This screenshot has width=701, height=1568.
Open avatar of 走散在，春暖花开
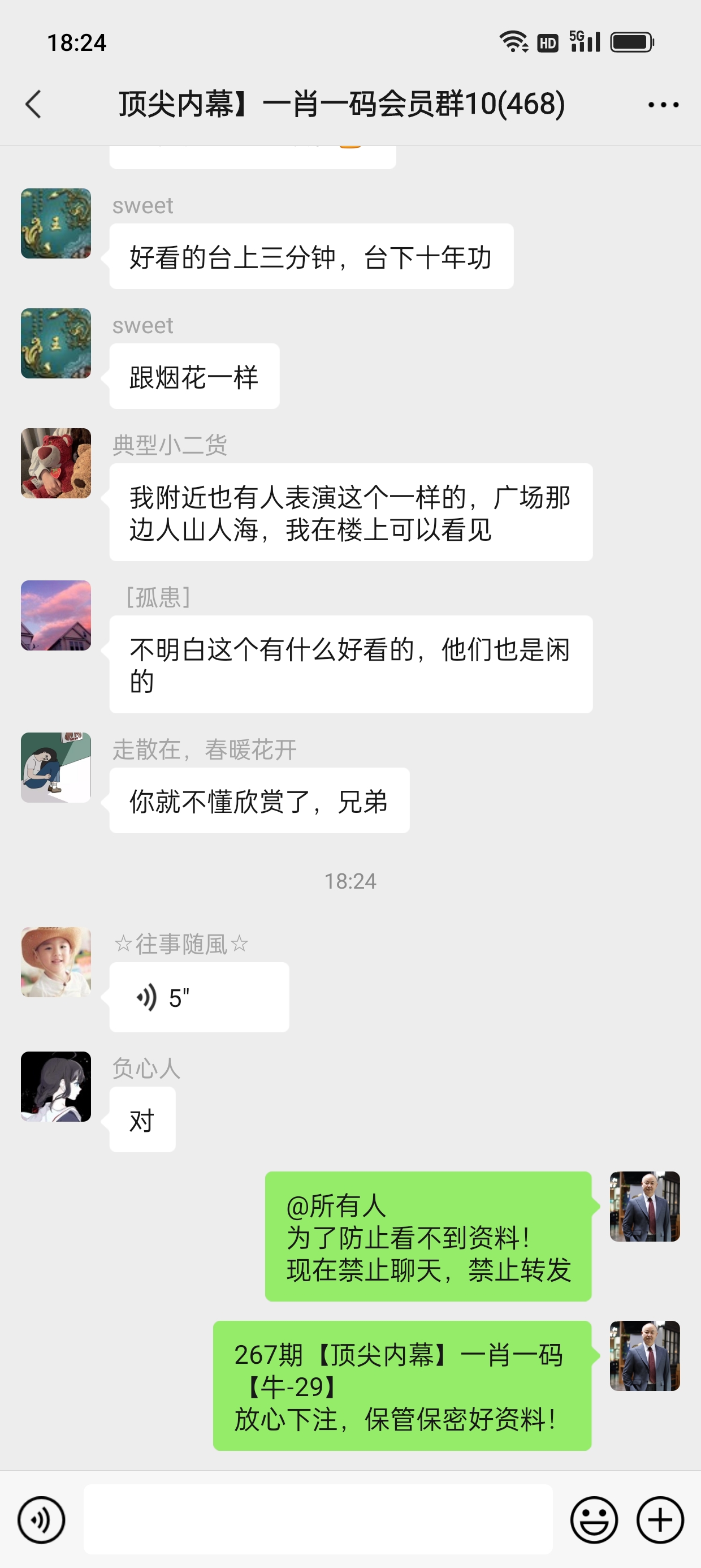[x=56, y=768]
